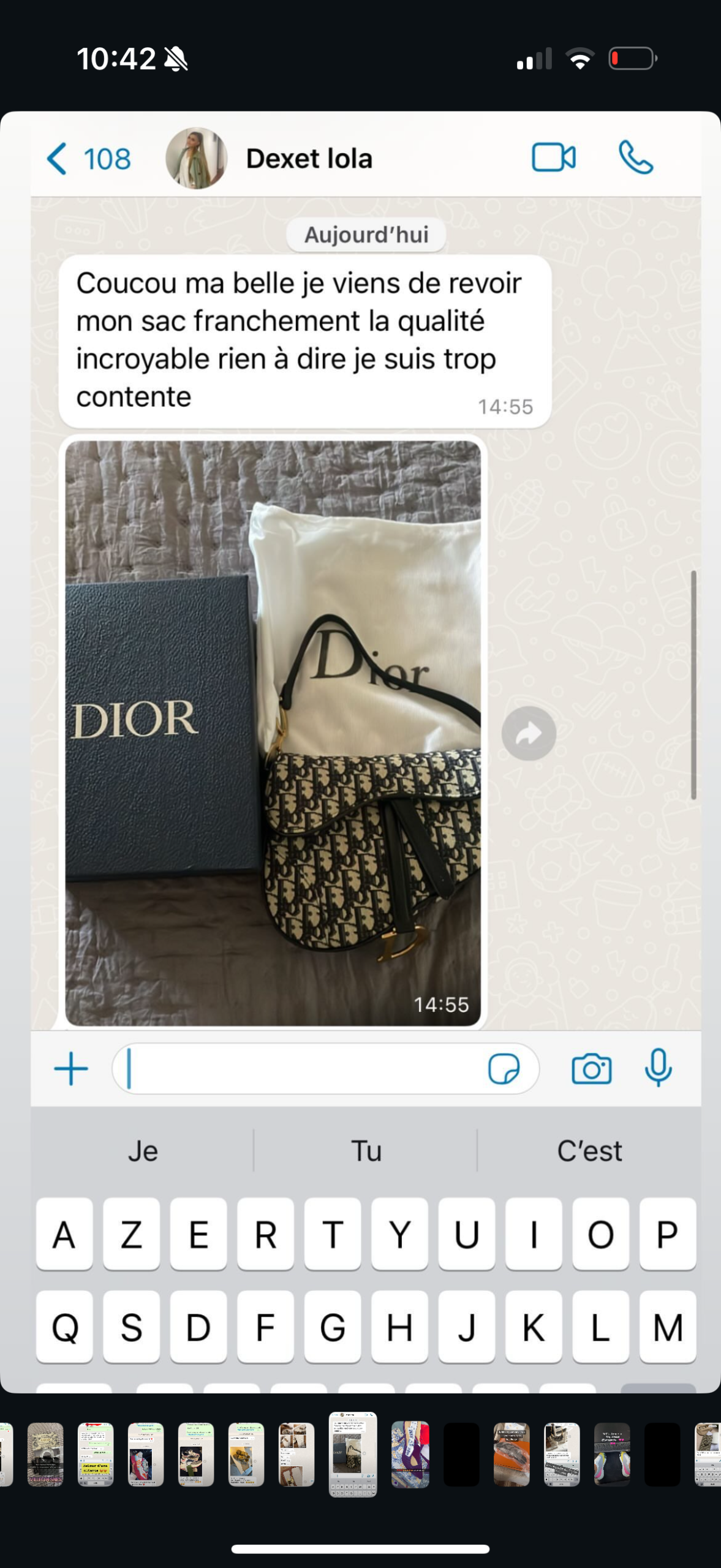Open the thumbnail with colorful sneakers on black
The image size is (721, 1568).
coord(611,1454)
